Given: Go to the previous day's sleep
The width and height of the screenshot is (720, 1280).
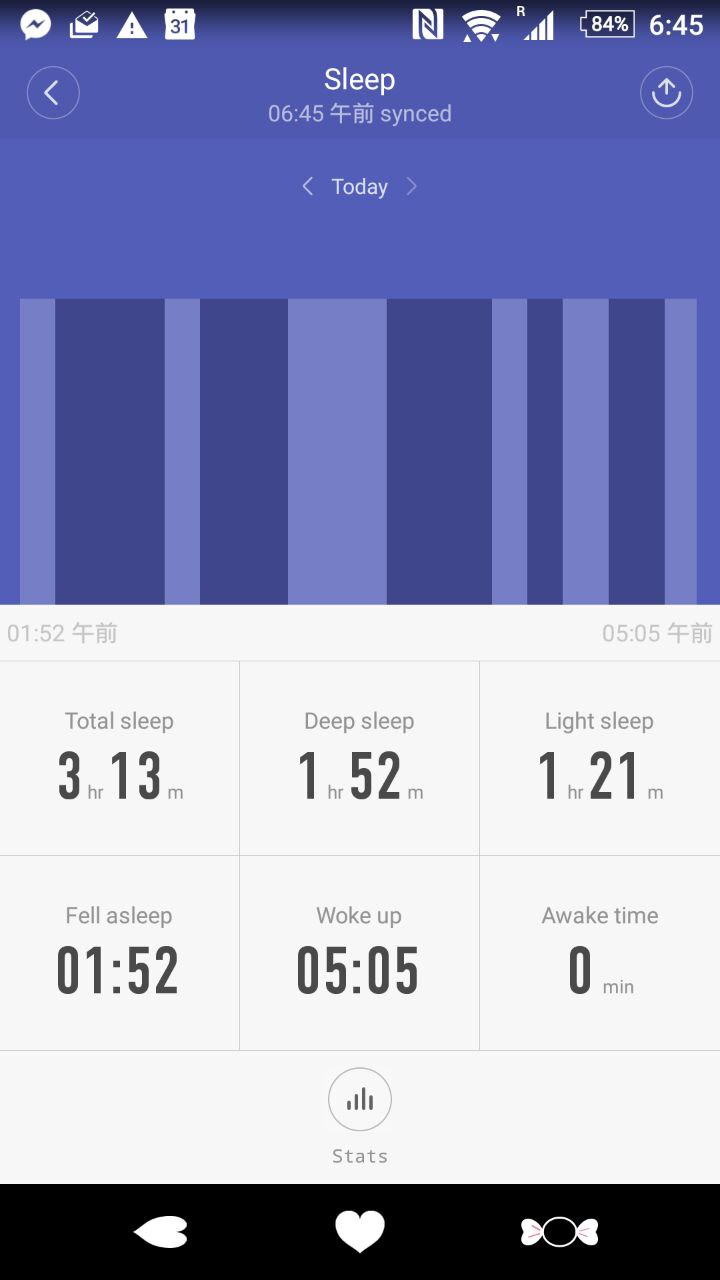Looking at the screenshot, I should (x=308, y=187).
